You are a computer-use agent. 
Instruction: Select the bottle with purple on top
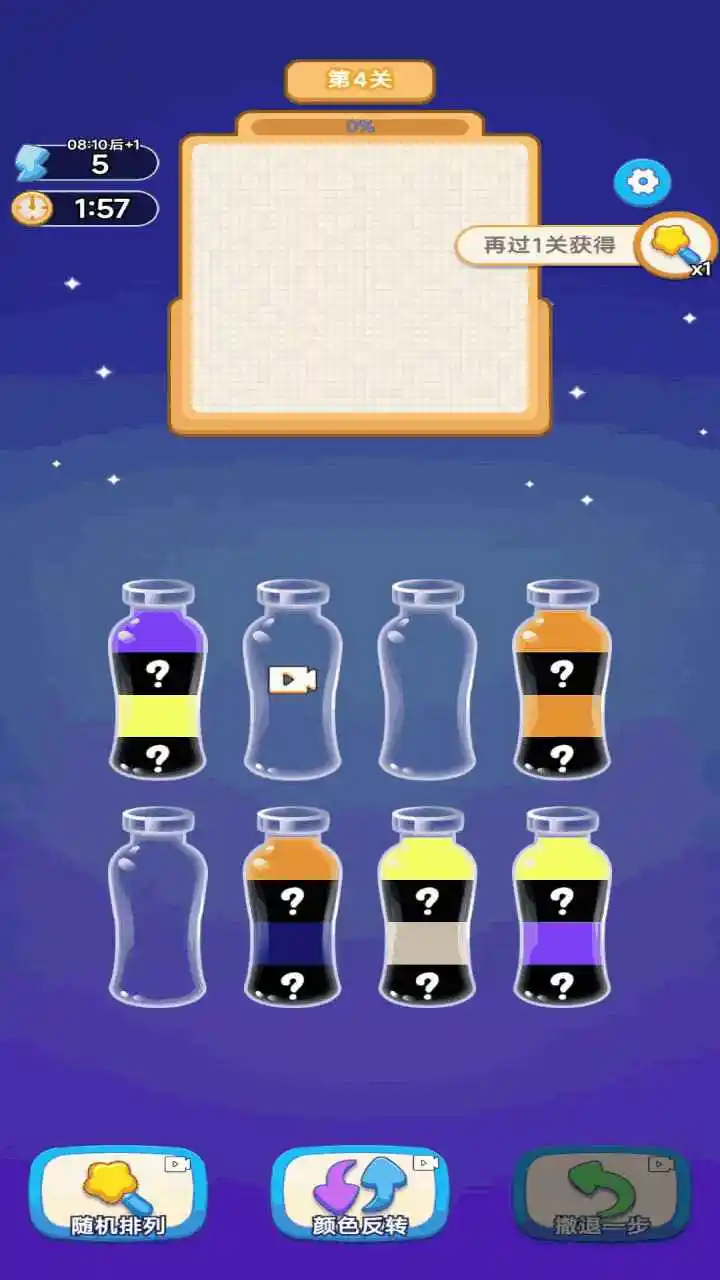(157, 680)
